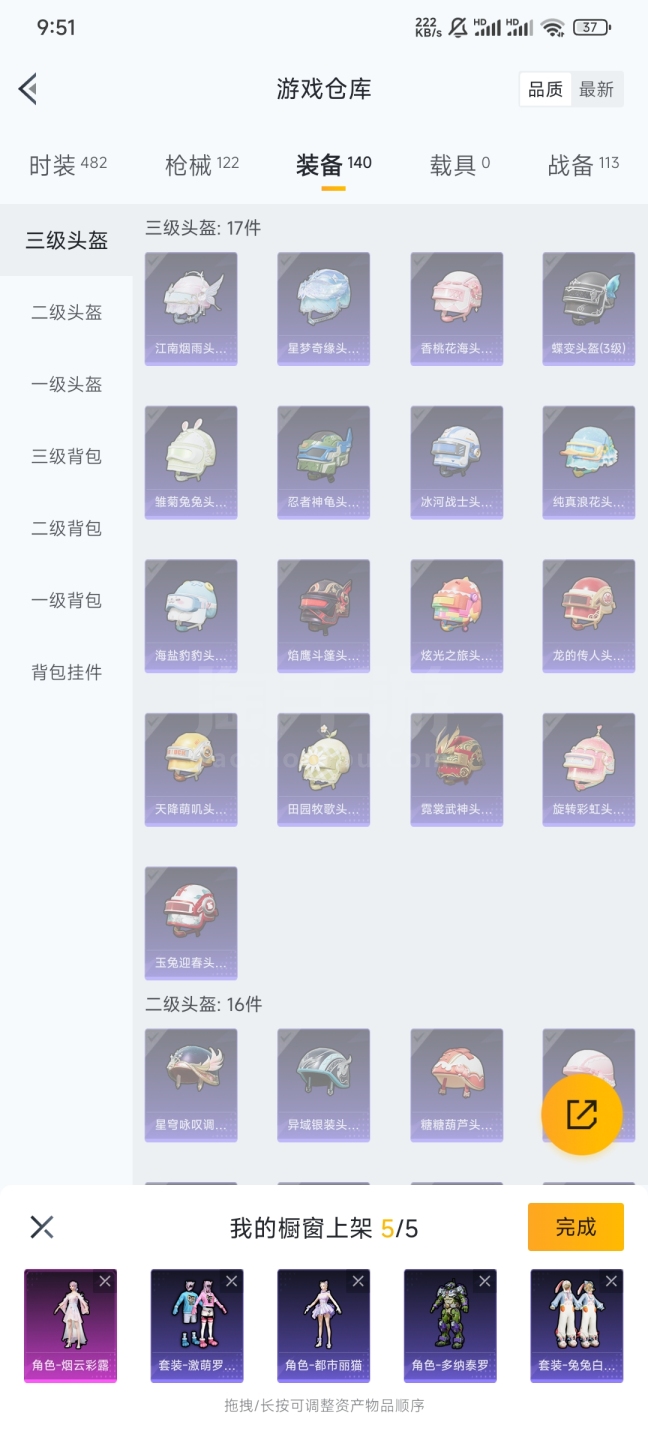Go back from the 游戏仓库 page
The width and height of the screenshot is (648, 1440).
(28, 89)
